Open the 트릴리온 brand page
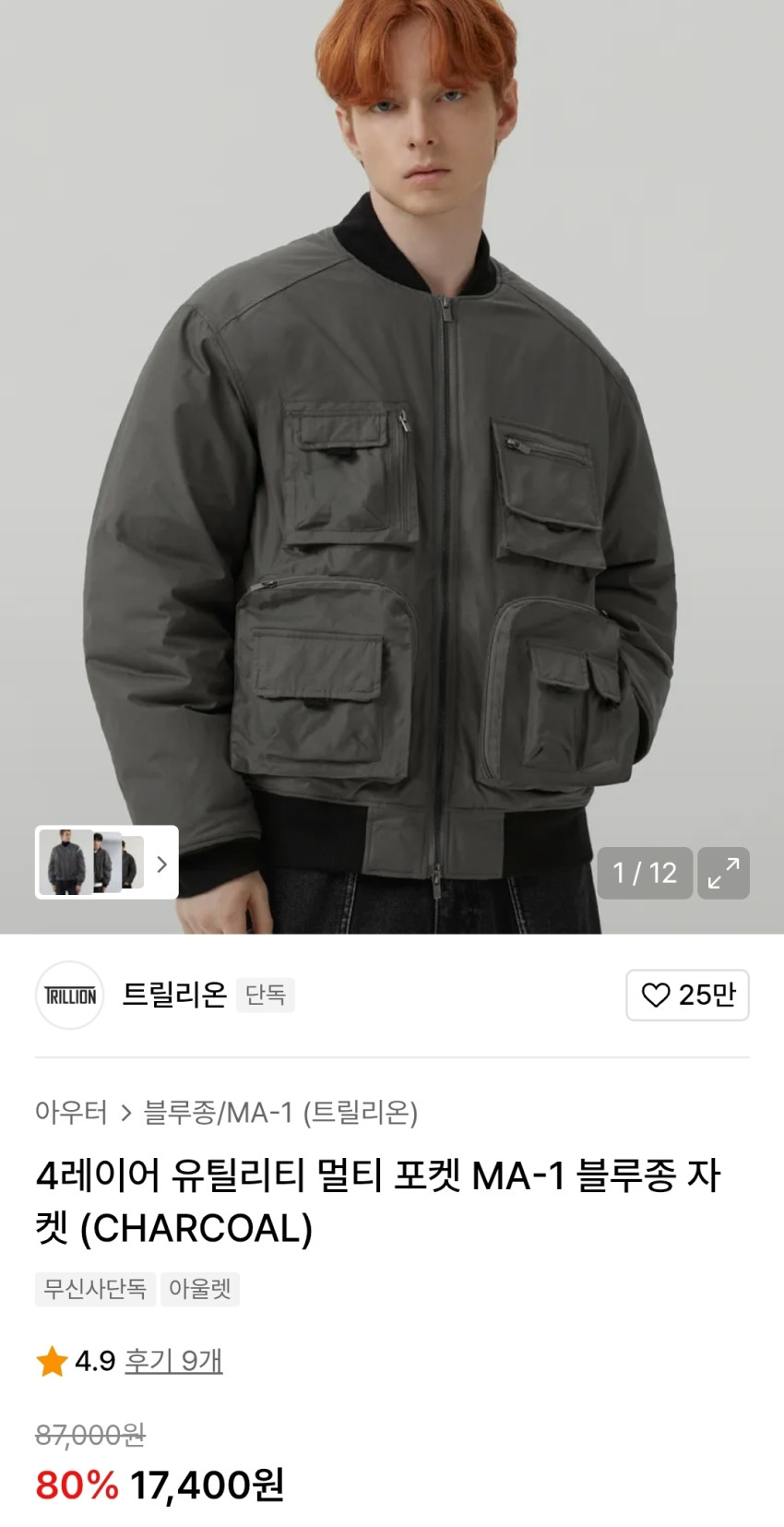This screenshot has height=1527, width=784. point(173,995)
